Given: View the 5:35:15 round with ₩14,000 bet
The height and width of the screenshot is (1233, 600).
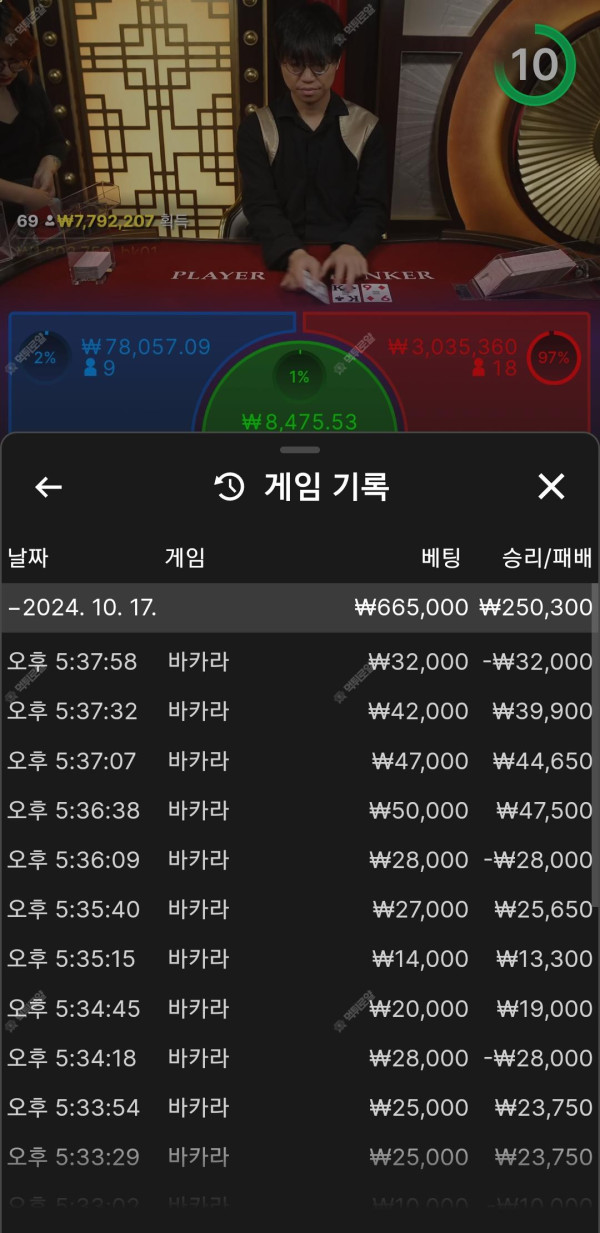Looking at the screenshot, I should pyautogui.click(x=298, y=959).
